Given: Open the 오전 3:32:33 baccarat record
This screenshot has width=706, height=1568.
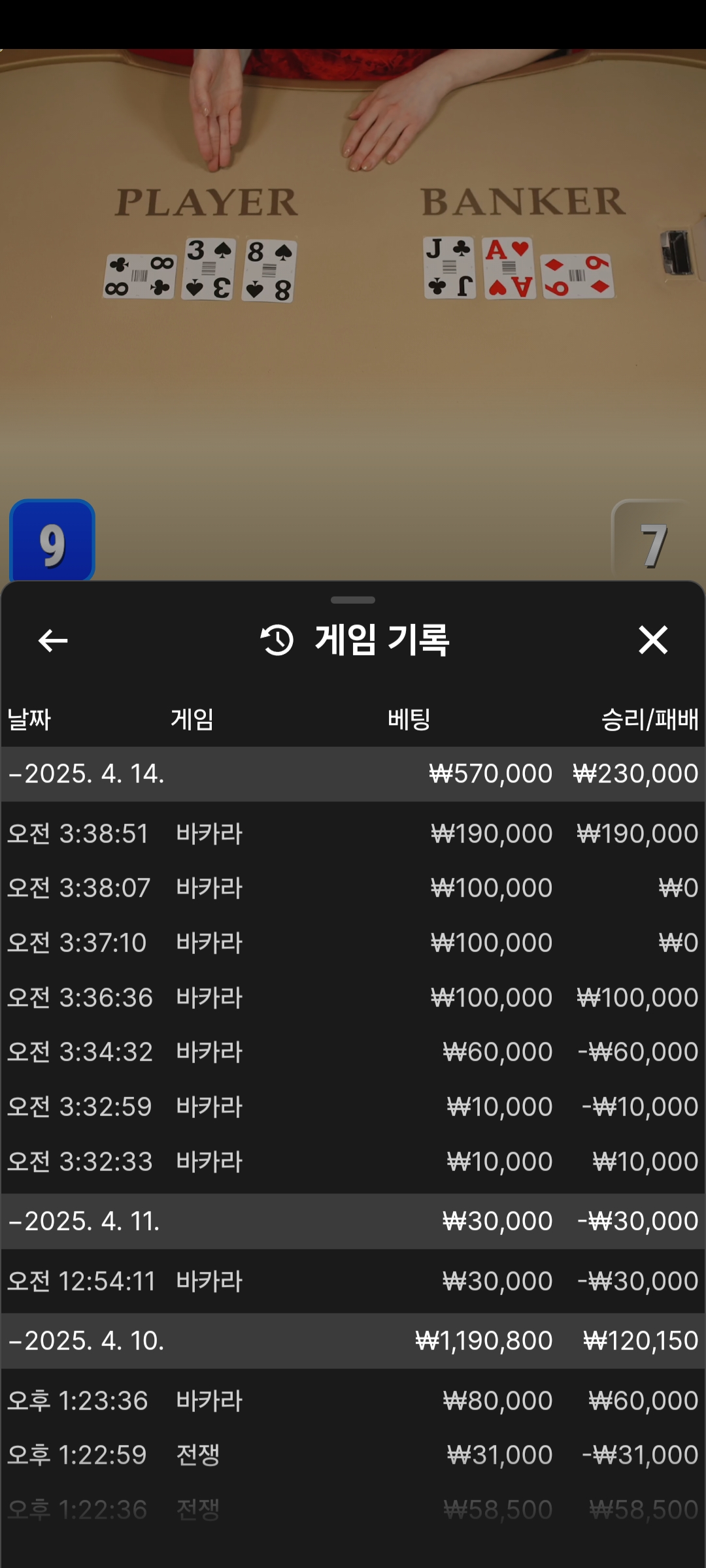Looking at the screenshot, I should pos(353,1162).
